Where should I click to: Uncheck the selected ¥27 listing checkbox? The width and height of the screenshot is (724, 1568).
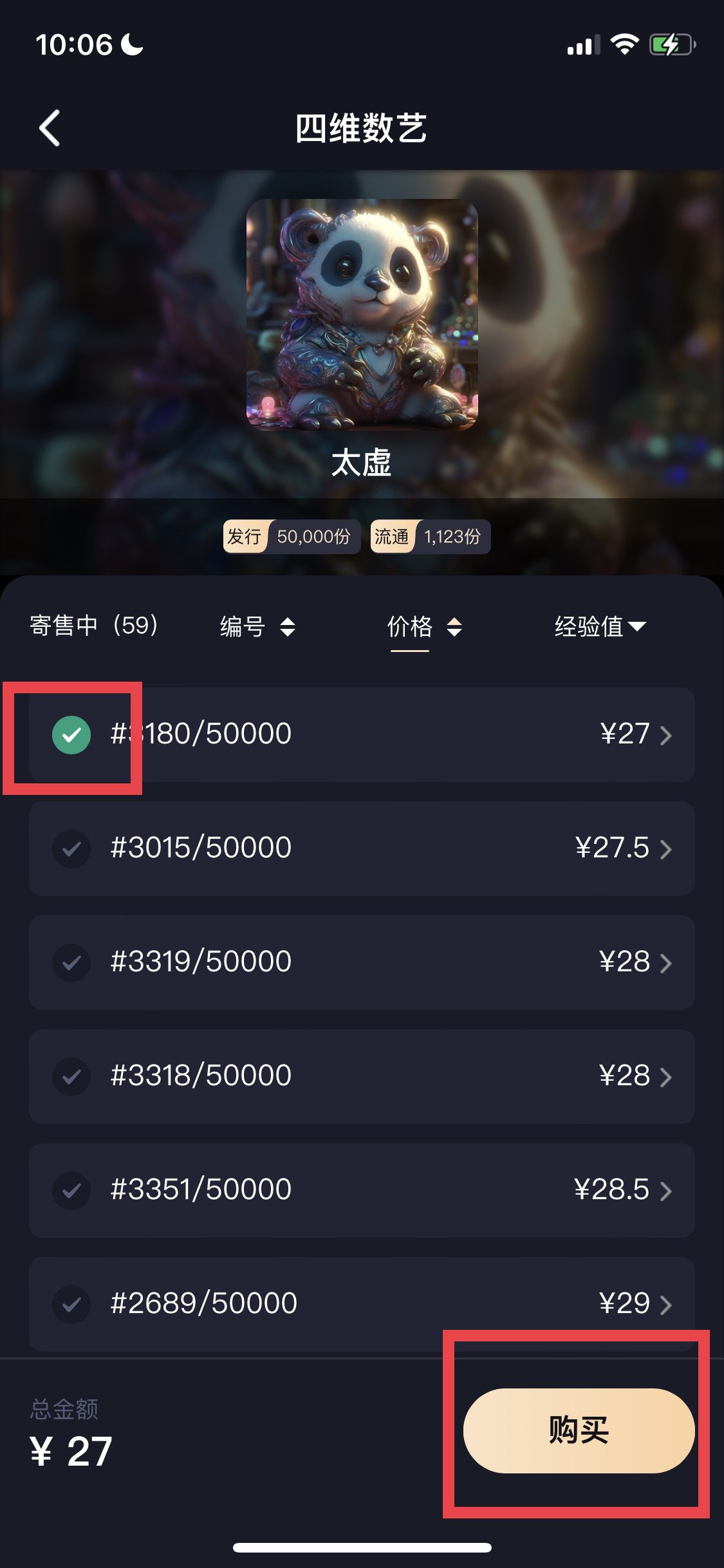[71, 734]
